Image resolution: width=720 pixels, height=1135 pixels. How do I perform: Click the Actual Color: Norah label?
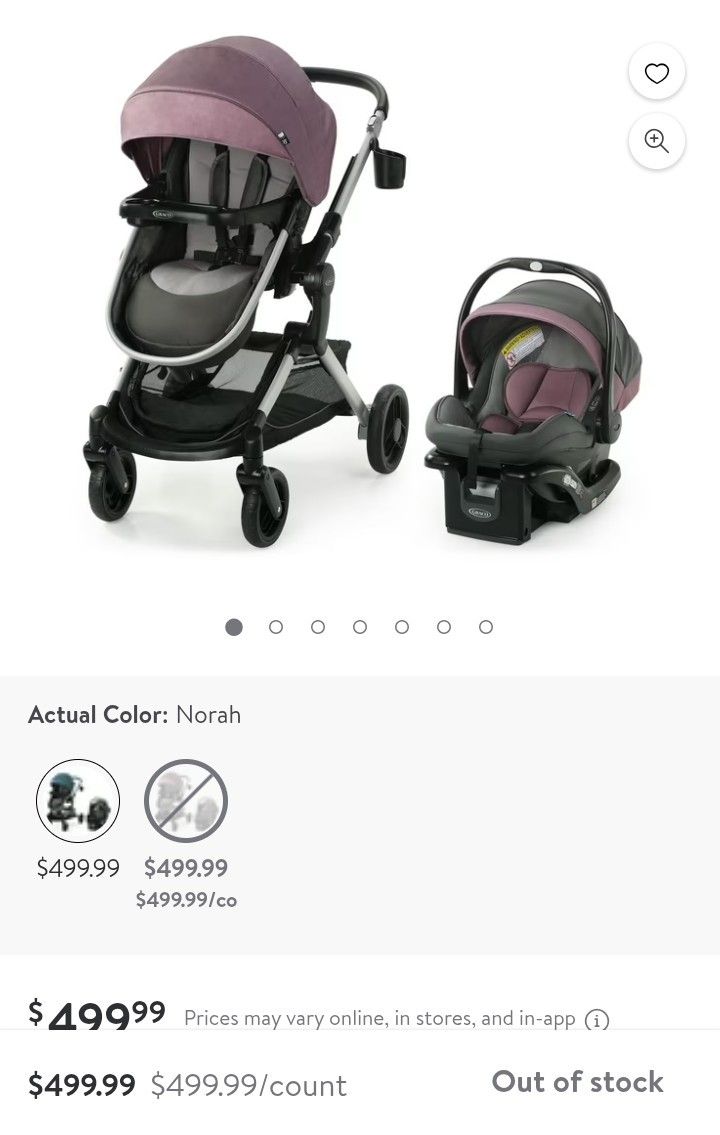133,714
